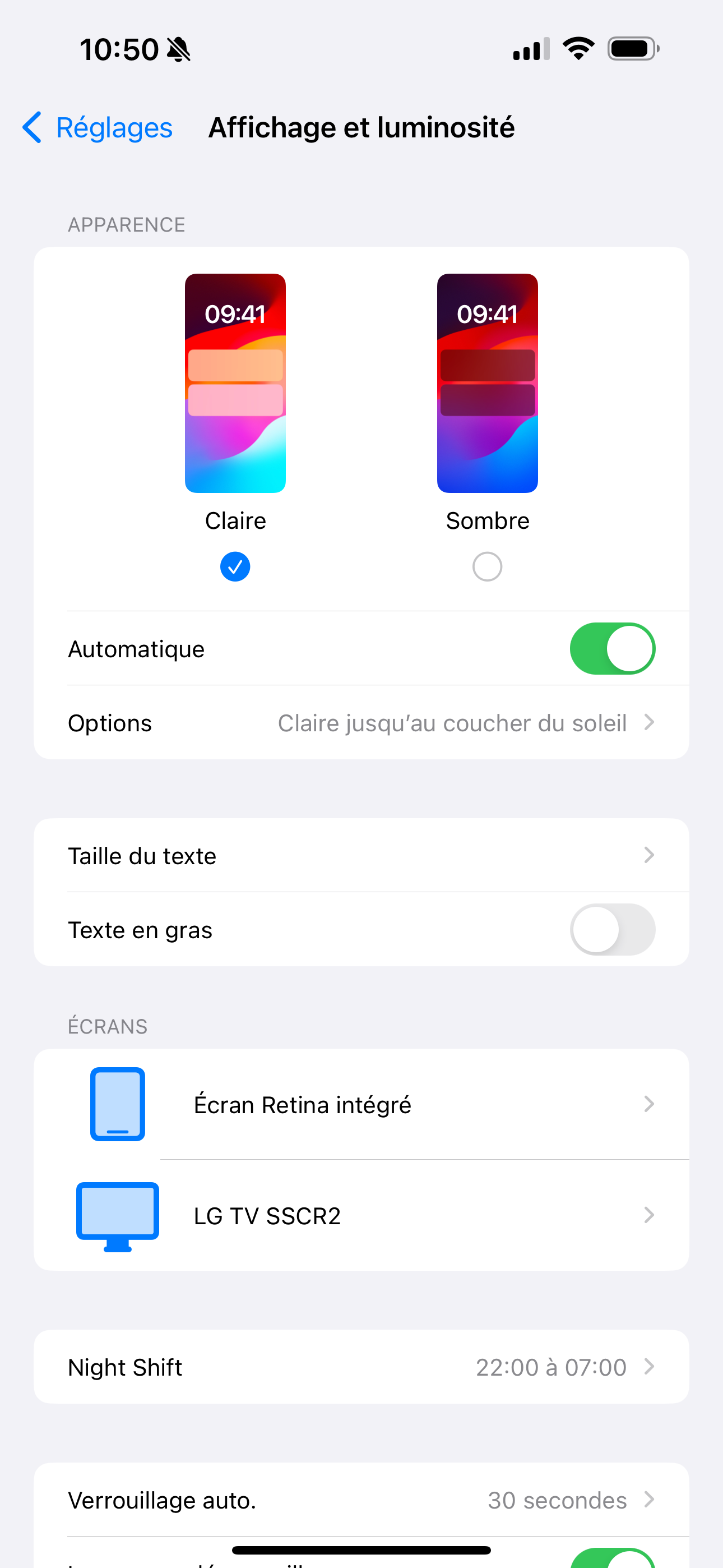Open Écran Retina intégré settings
Screen dimensions: 723x1568
(x=361, y=1104)
